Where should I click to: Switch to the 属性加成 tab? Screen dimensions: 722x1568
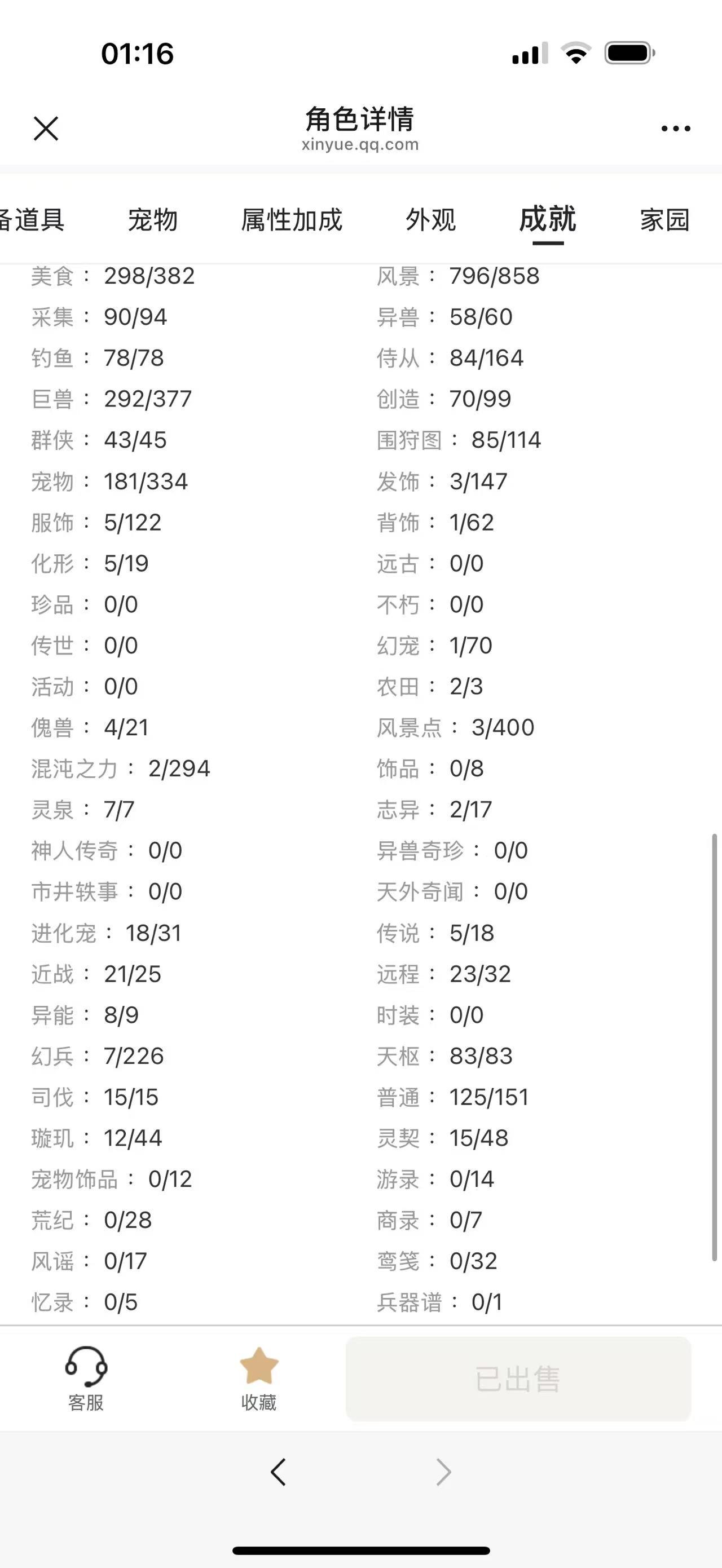point(292,220)
